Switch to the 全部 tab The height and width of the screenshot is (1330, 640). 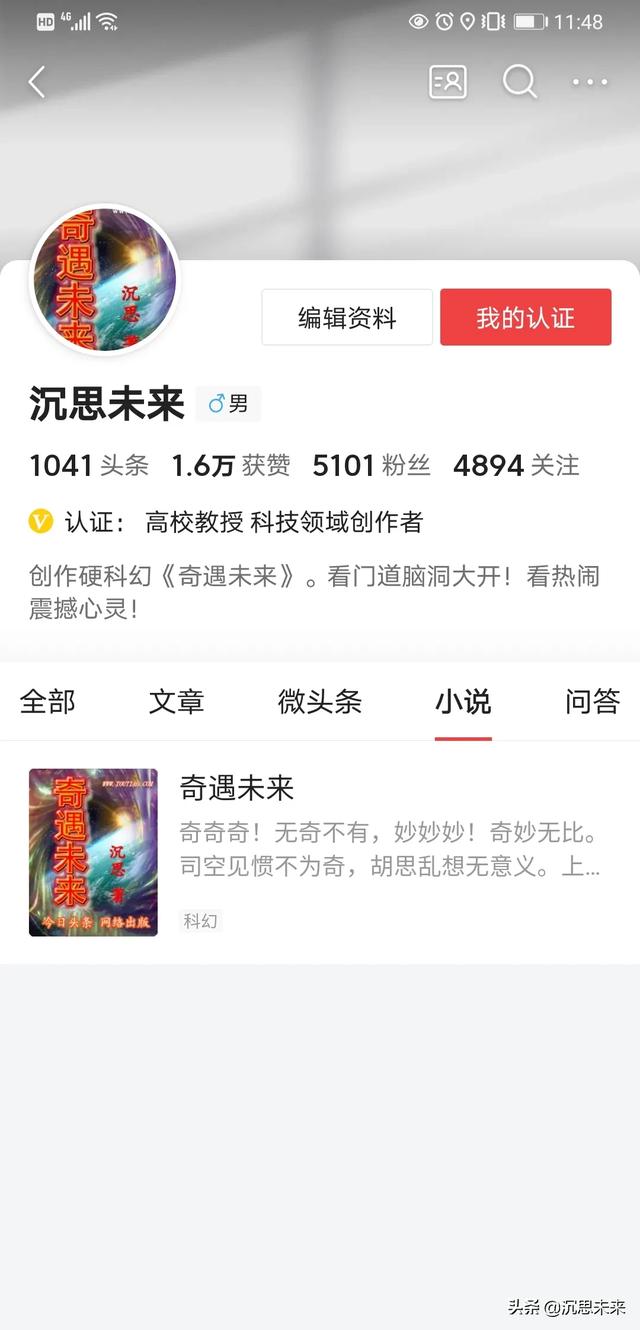(47, 702)
